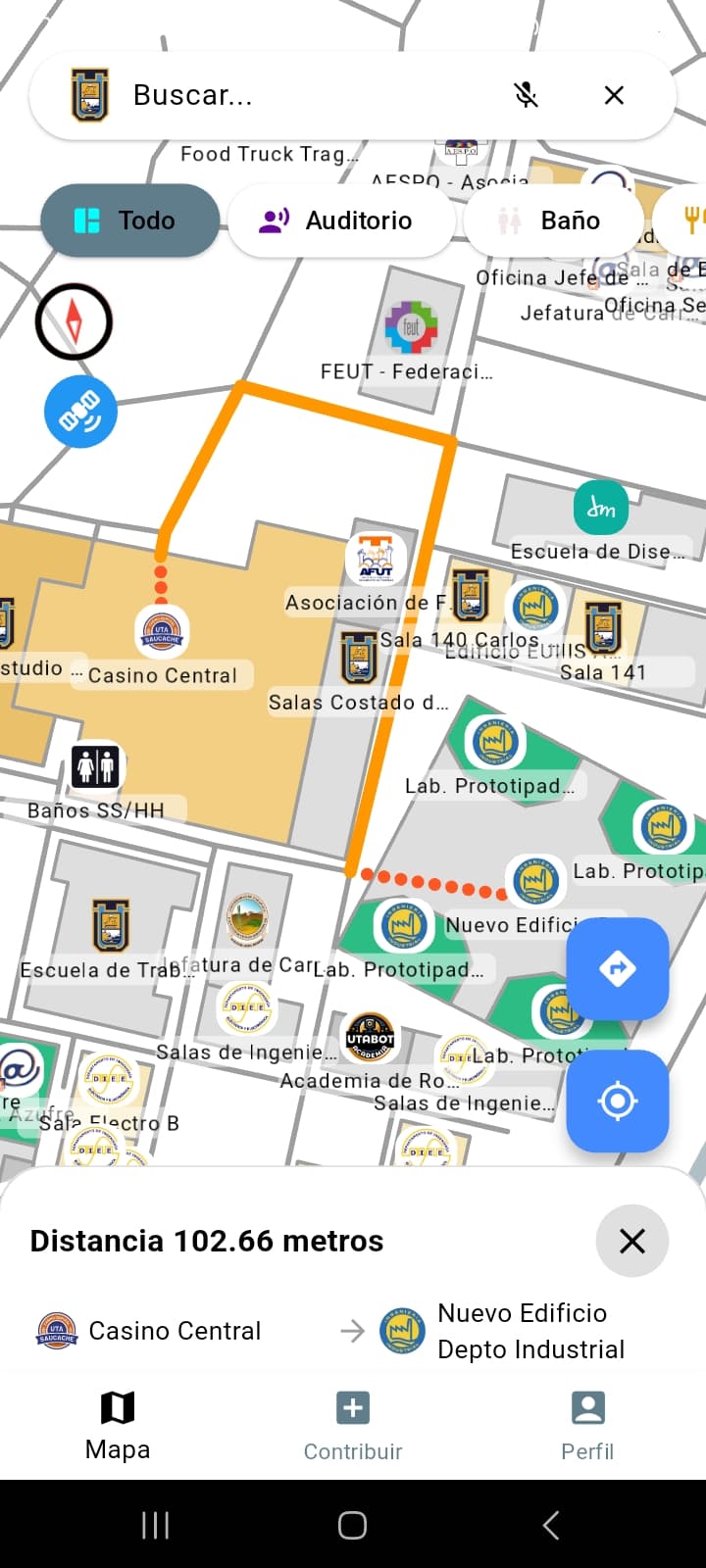Select the Escuela de Diseño marker

[601, 507]
